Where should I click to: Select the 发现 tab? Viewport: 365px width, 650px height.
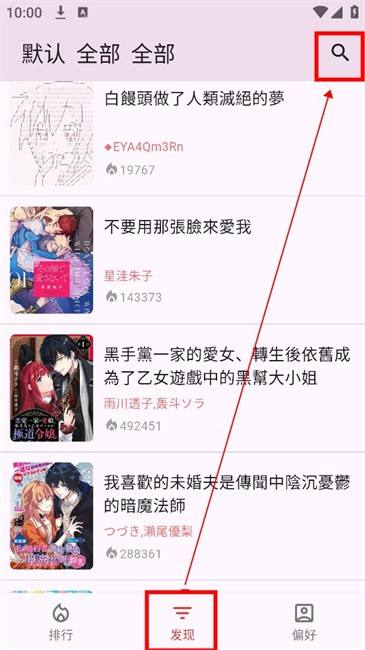coord(182,621)
